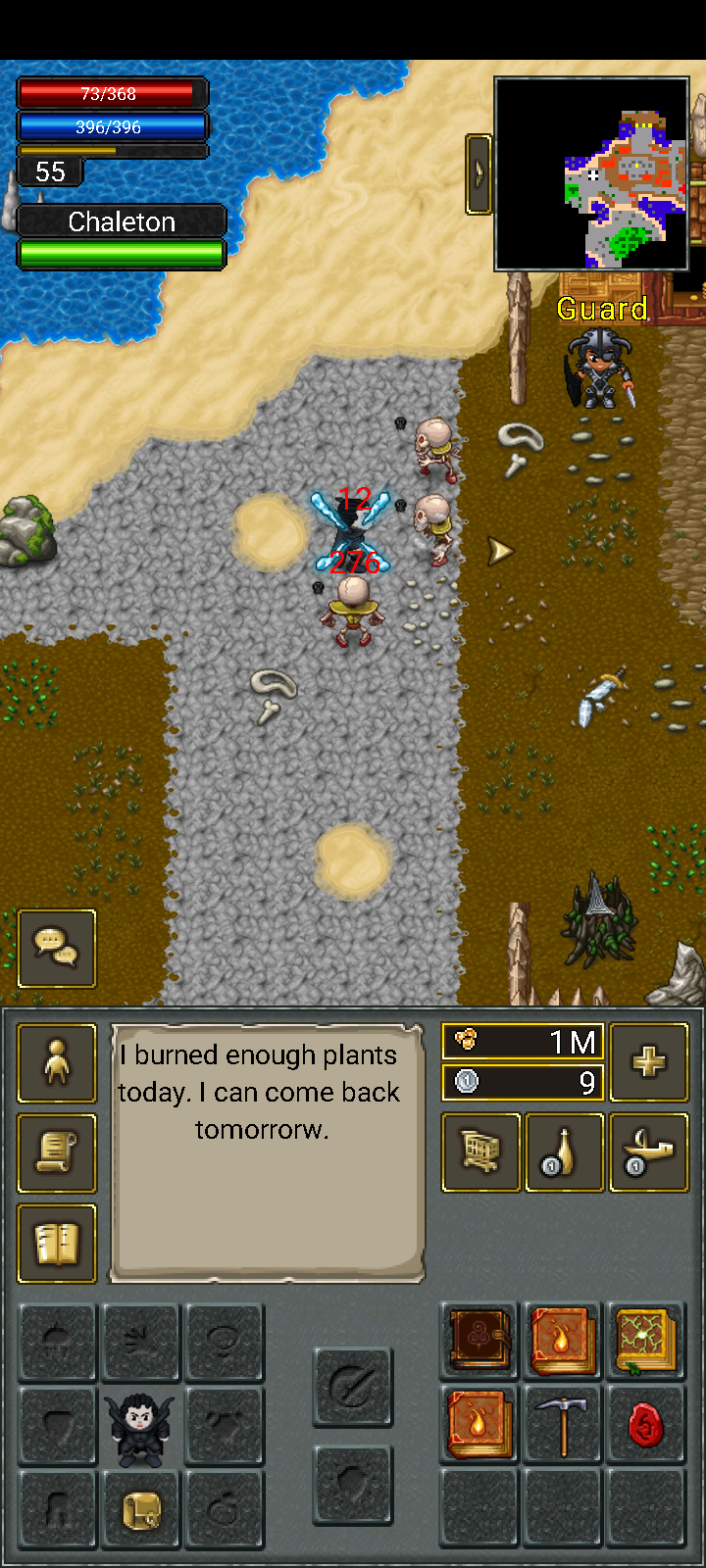
Task: Open the key shop button
Action: (648, 1152)
